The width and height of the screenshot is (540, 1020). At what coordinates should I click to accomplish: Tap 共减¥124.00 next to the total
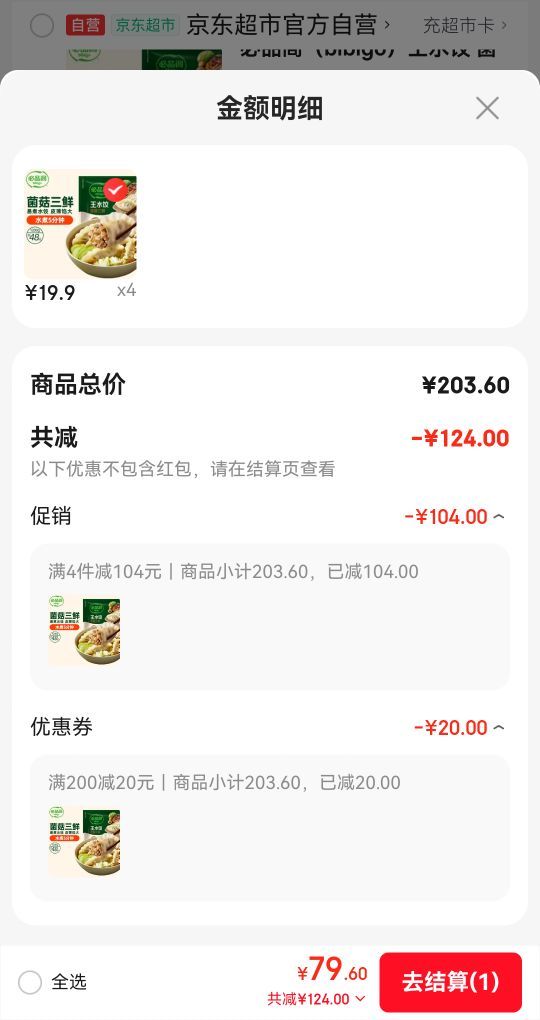tap(316, 999)
